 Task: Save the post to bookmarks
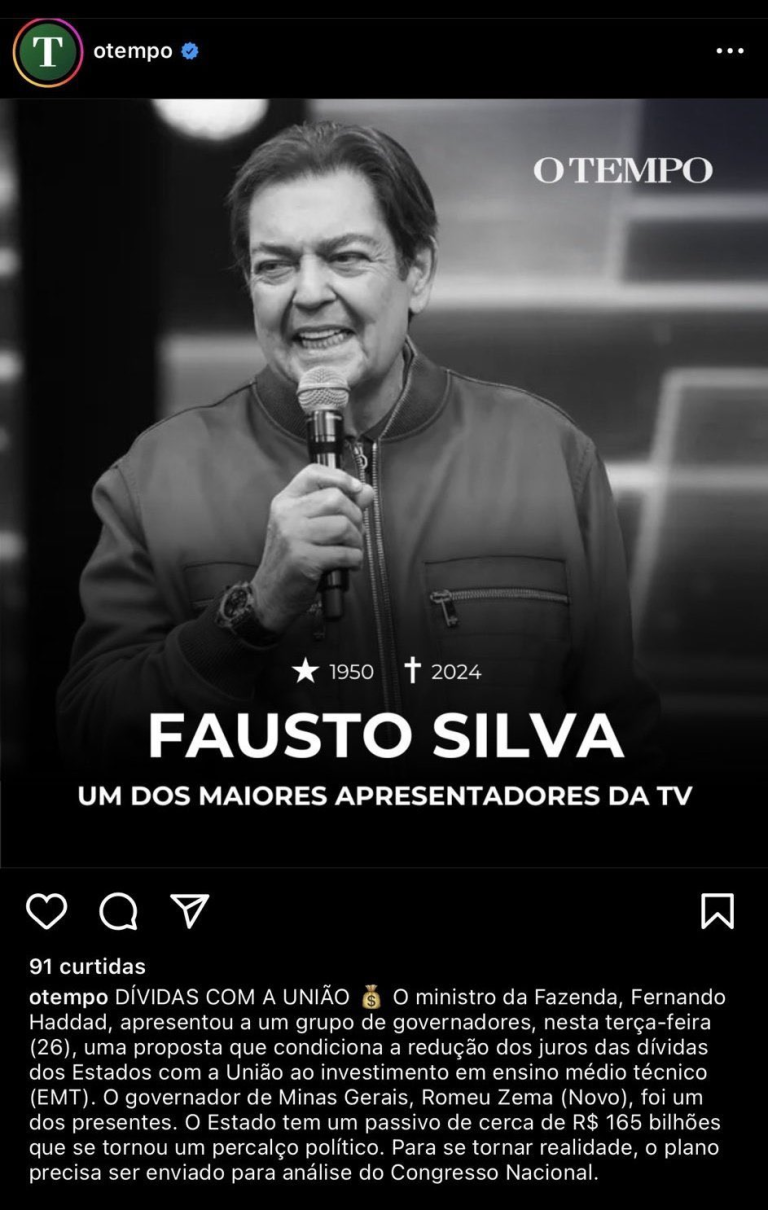(x=717, y=911)
